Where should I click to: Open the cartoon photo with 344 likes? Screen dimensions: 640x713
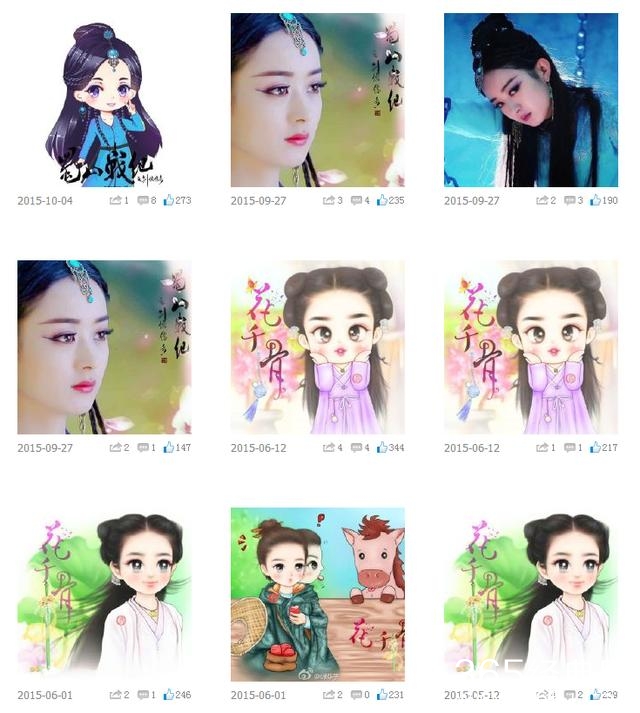click(317, 347)
